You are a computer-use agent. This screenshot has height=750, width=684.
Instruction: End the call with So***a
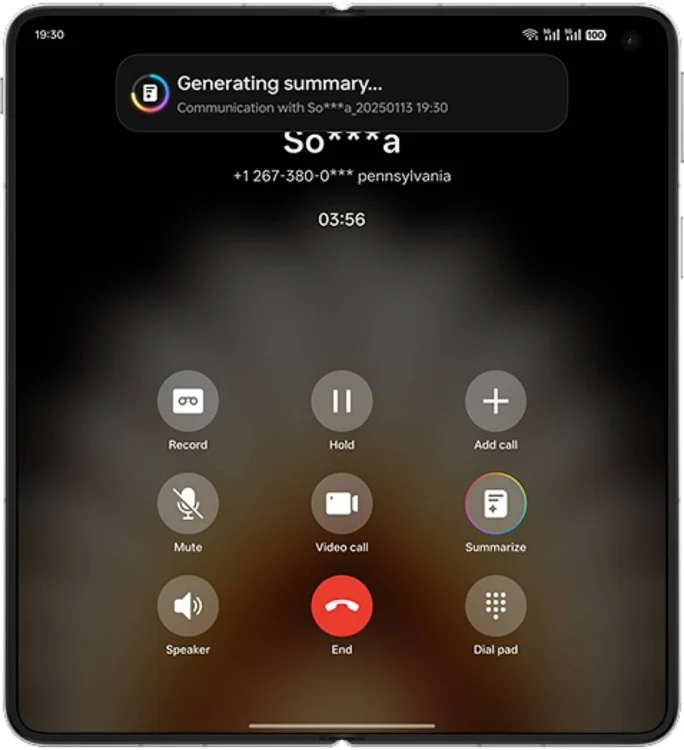click(x=342, y=606)
